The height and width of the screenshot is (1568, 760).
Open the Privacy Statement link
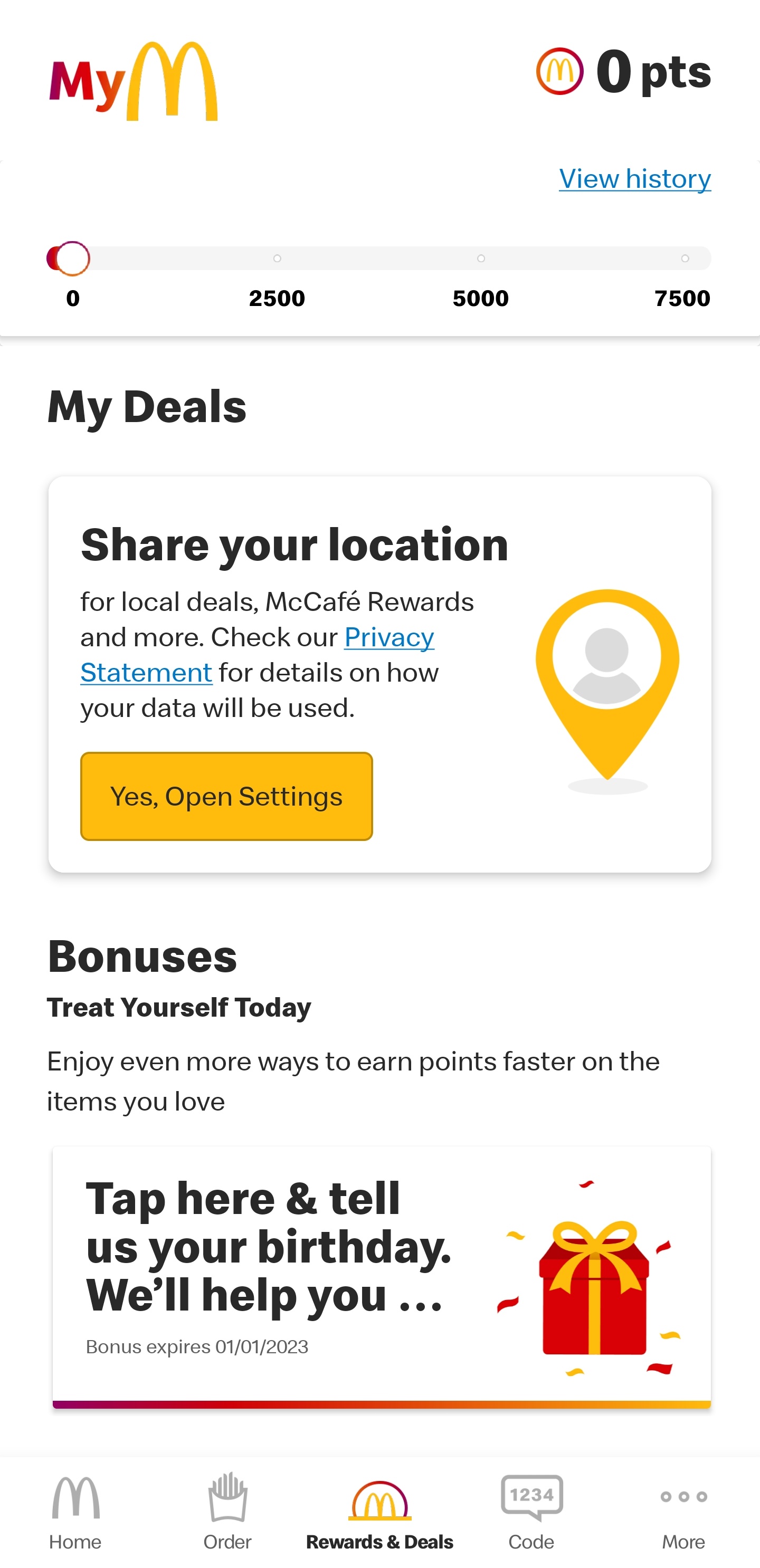(388, 638)
